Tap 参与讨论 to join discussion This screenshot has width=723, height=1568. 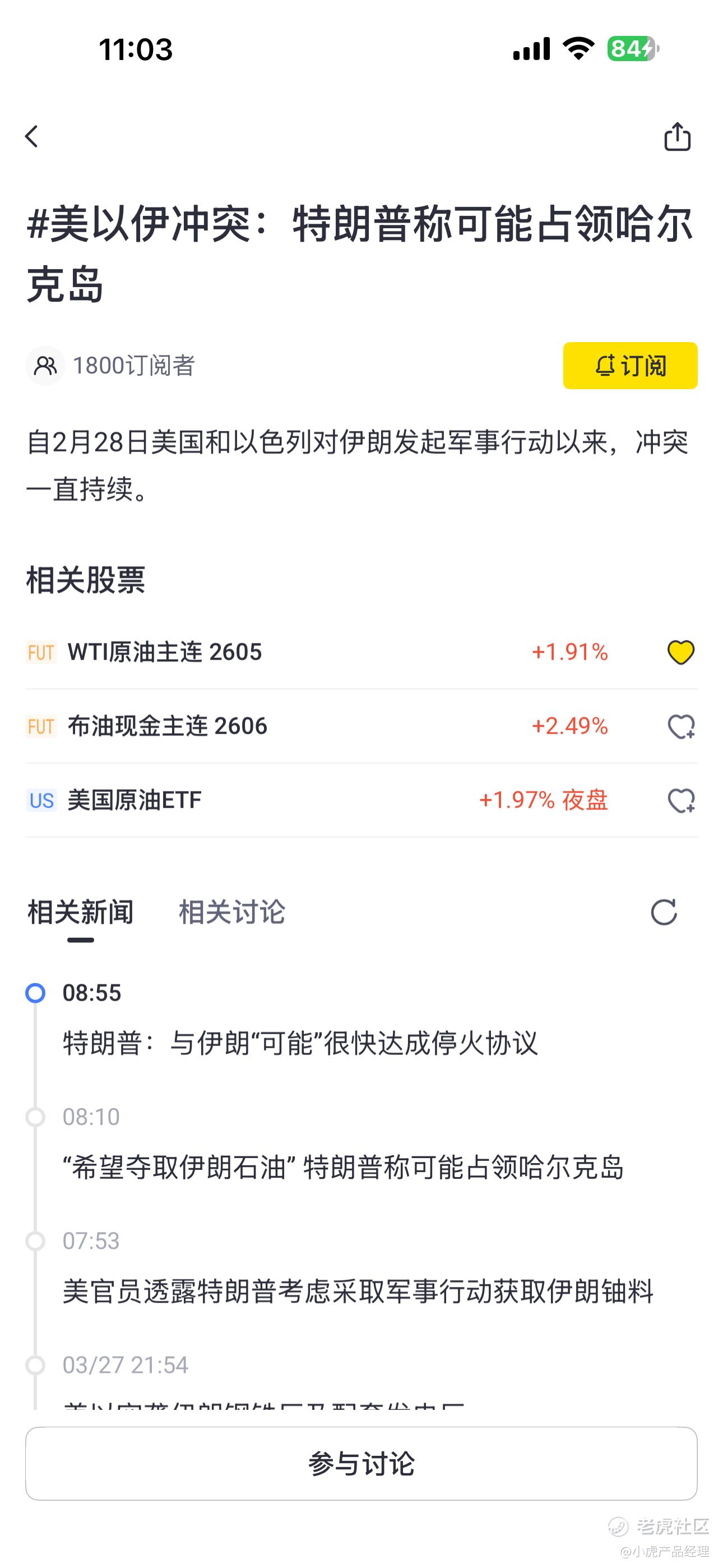click(x=361, y=1463)
